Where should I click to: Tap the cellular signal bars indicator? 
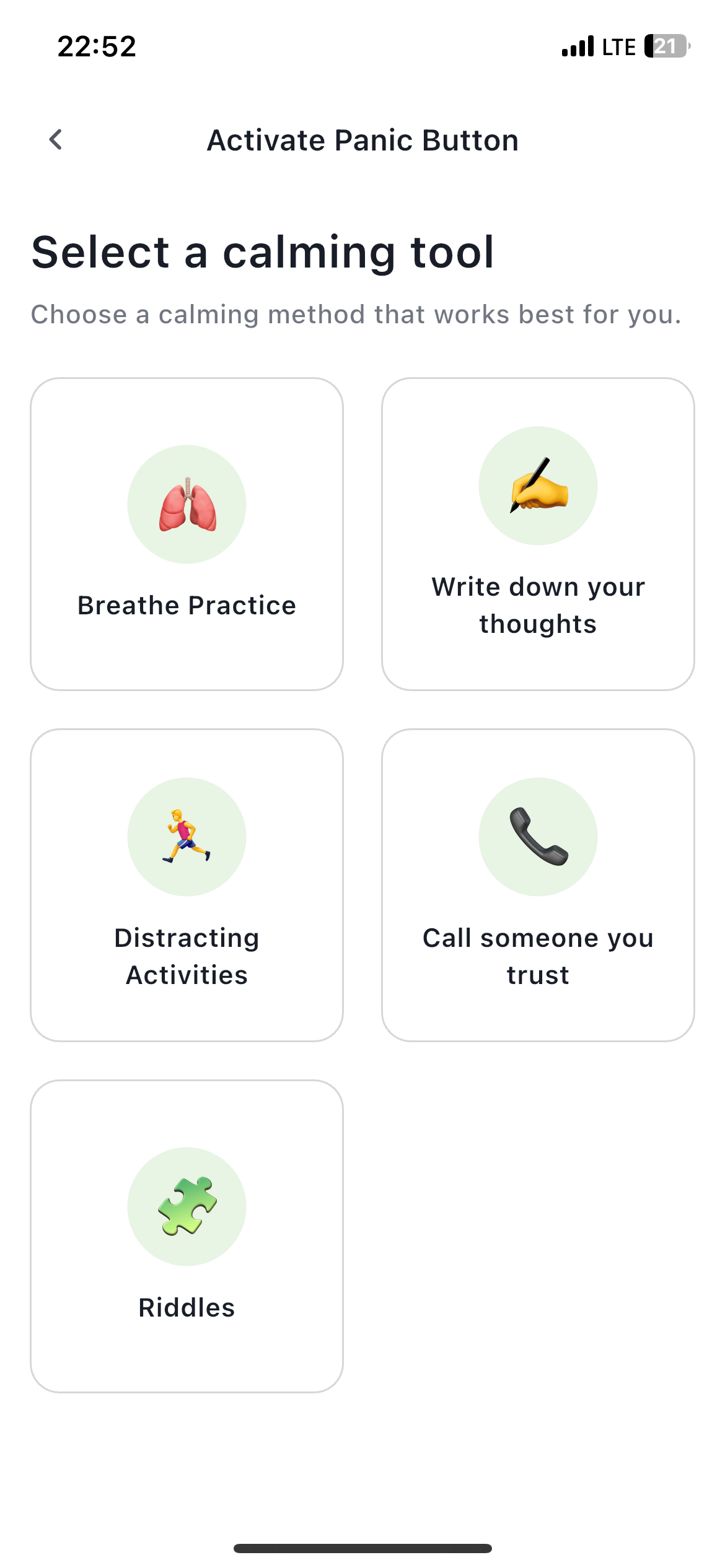pyautogui.click(x=578, y=46)
